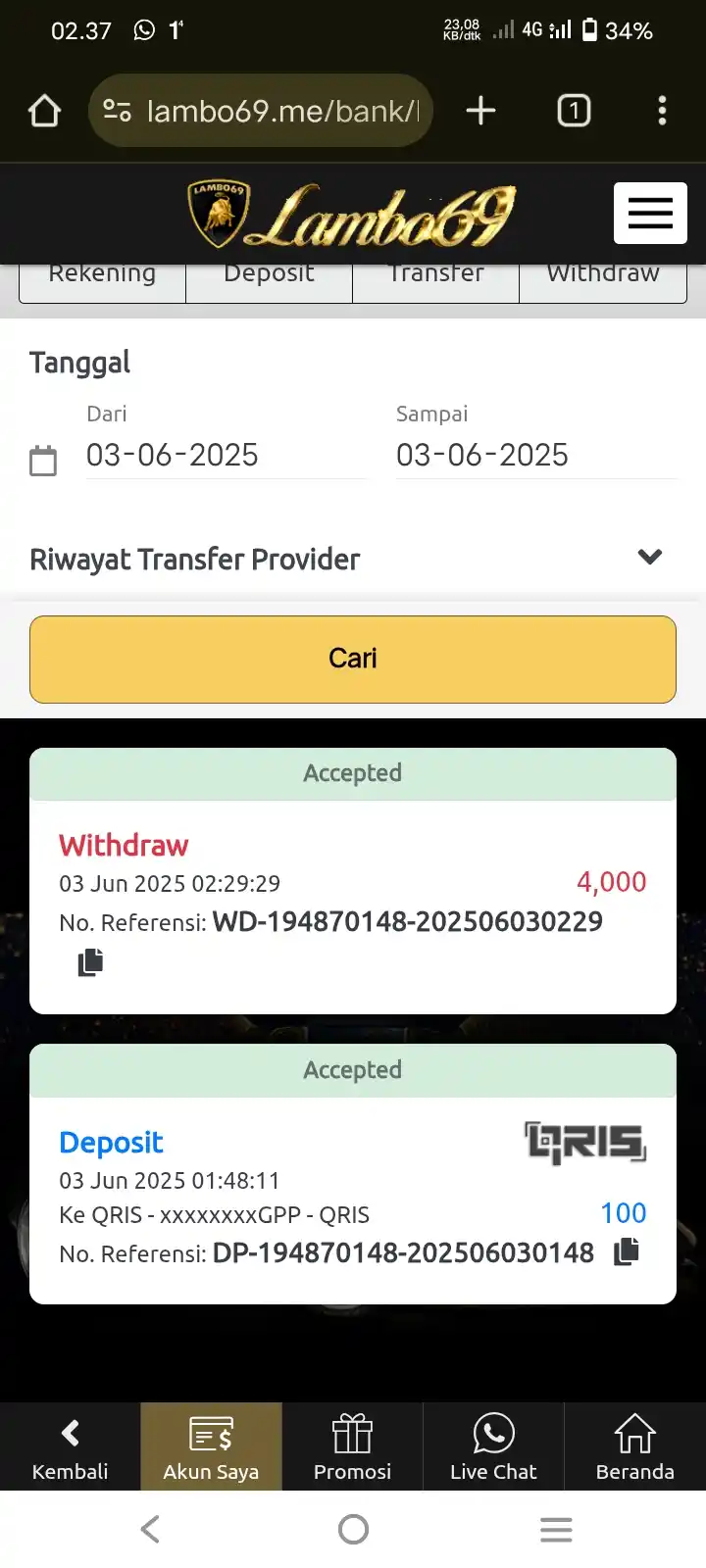Screen dimensions: 706x1568
Task: Go to Beranda home
Action: pyautogui.click(x=634, y=1446)
